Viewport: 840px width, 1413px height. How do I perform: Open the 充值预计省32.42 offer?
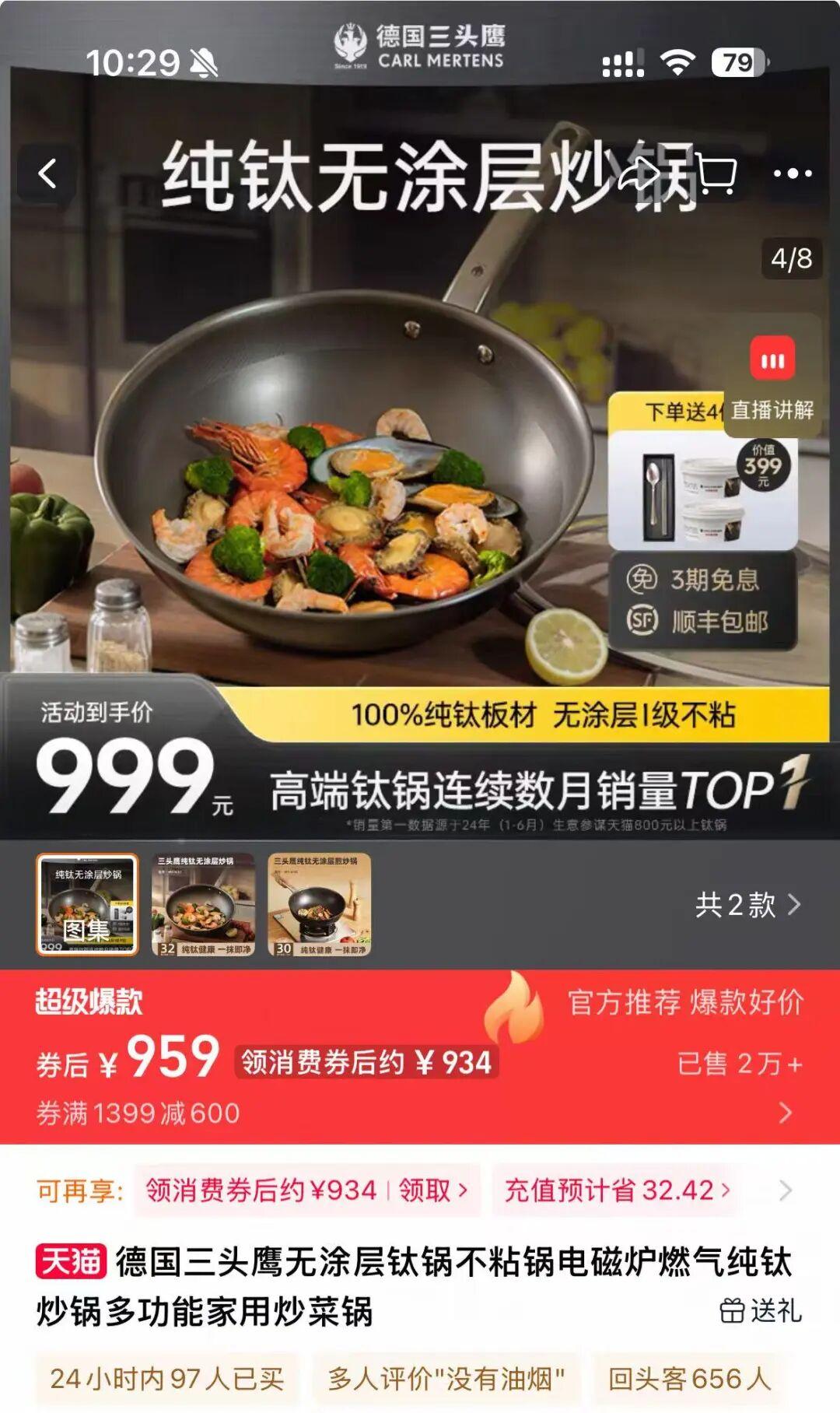(x=616, y=1190)
